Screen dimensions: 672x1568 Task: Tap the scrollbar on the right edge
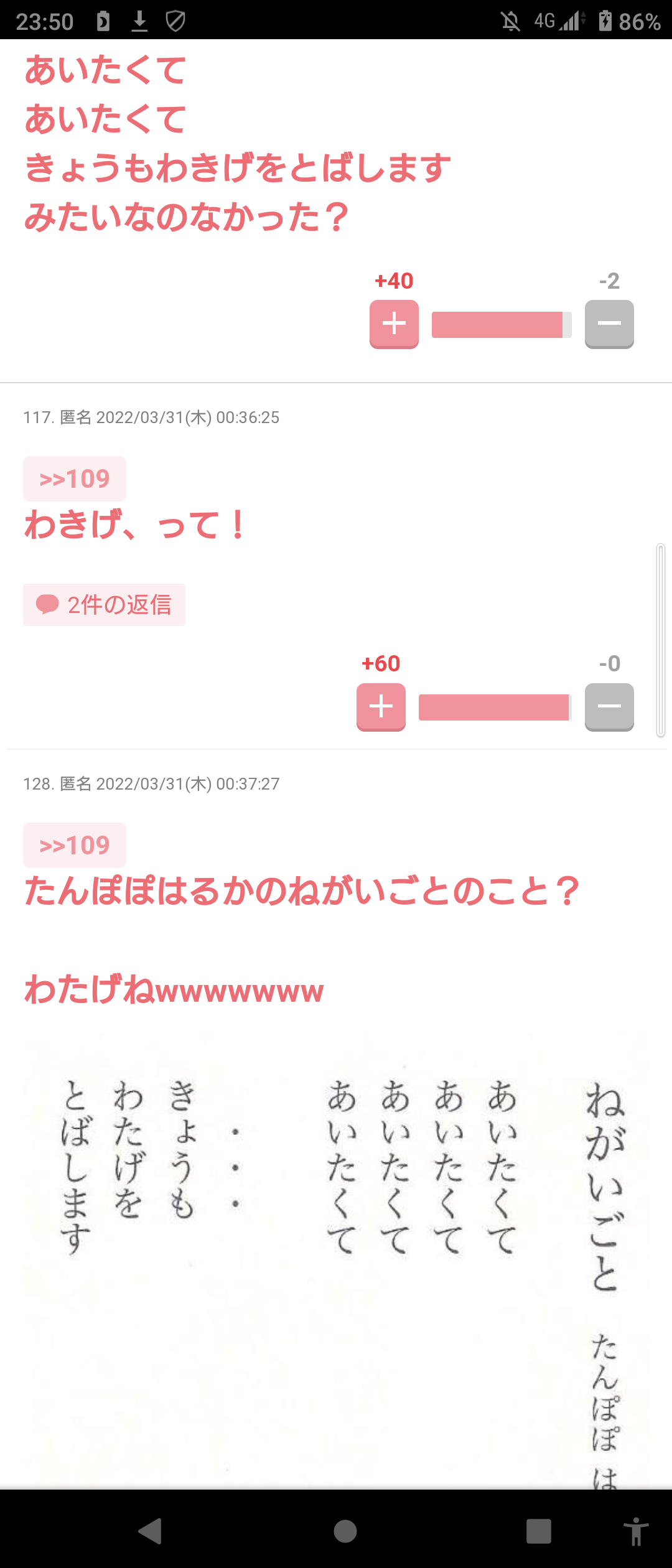[x=661, y=641]
